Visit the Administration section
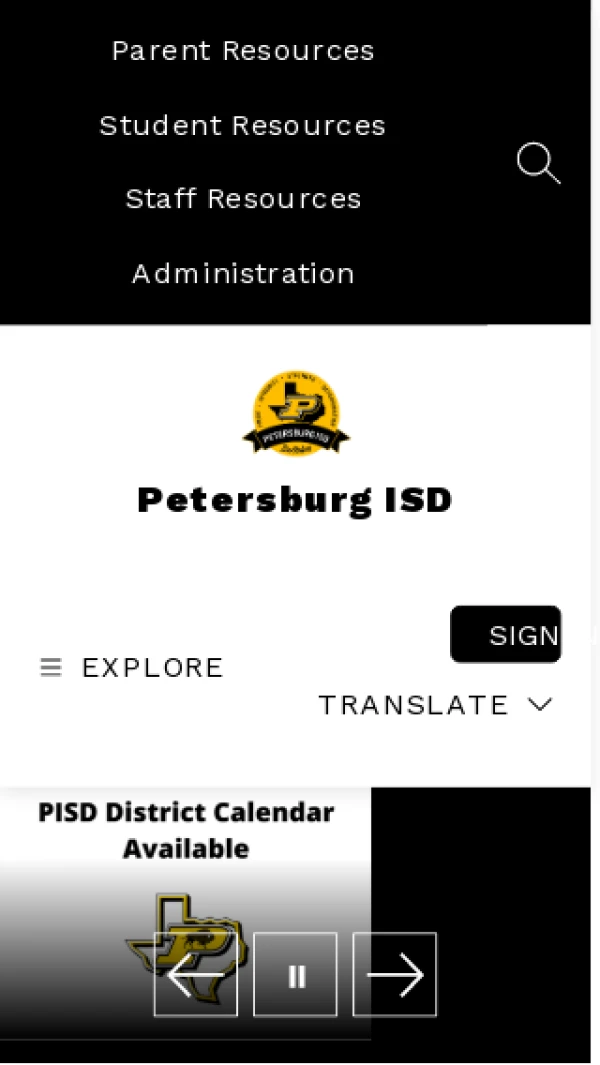Image resolution: width=600 pixels, height=1065 pixels. pos(243,274)
